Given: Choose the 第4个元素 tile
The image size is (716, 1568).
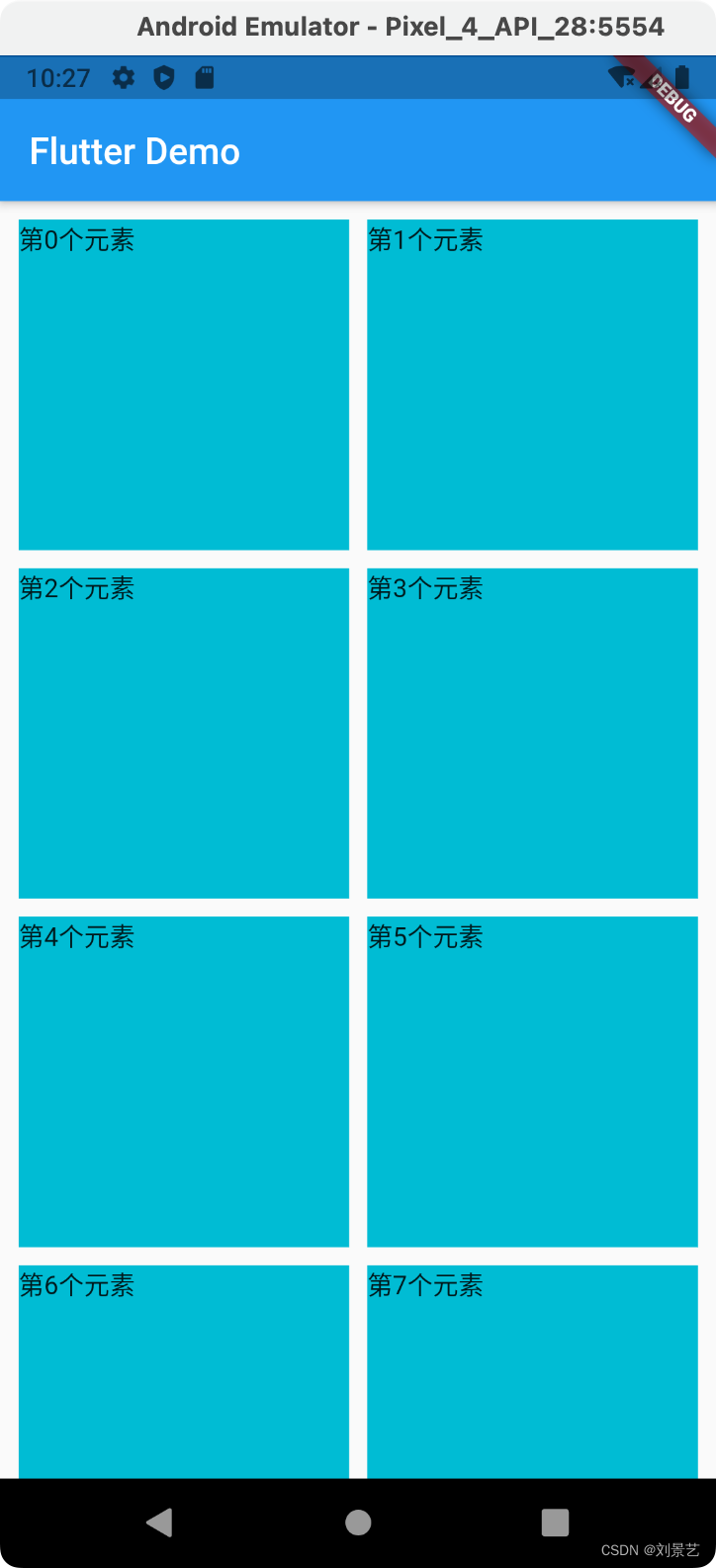Looking at the screenshot, I should pyautogui.click(x=184, y=1082).
